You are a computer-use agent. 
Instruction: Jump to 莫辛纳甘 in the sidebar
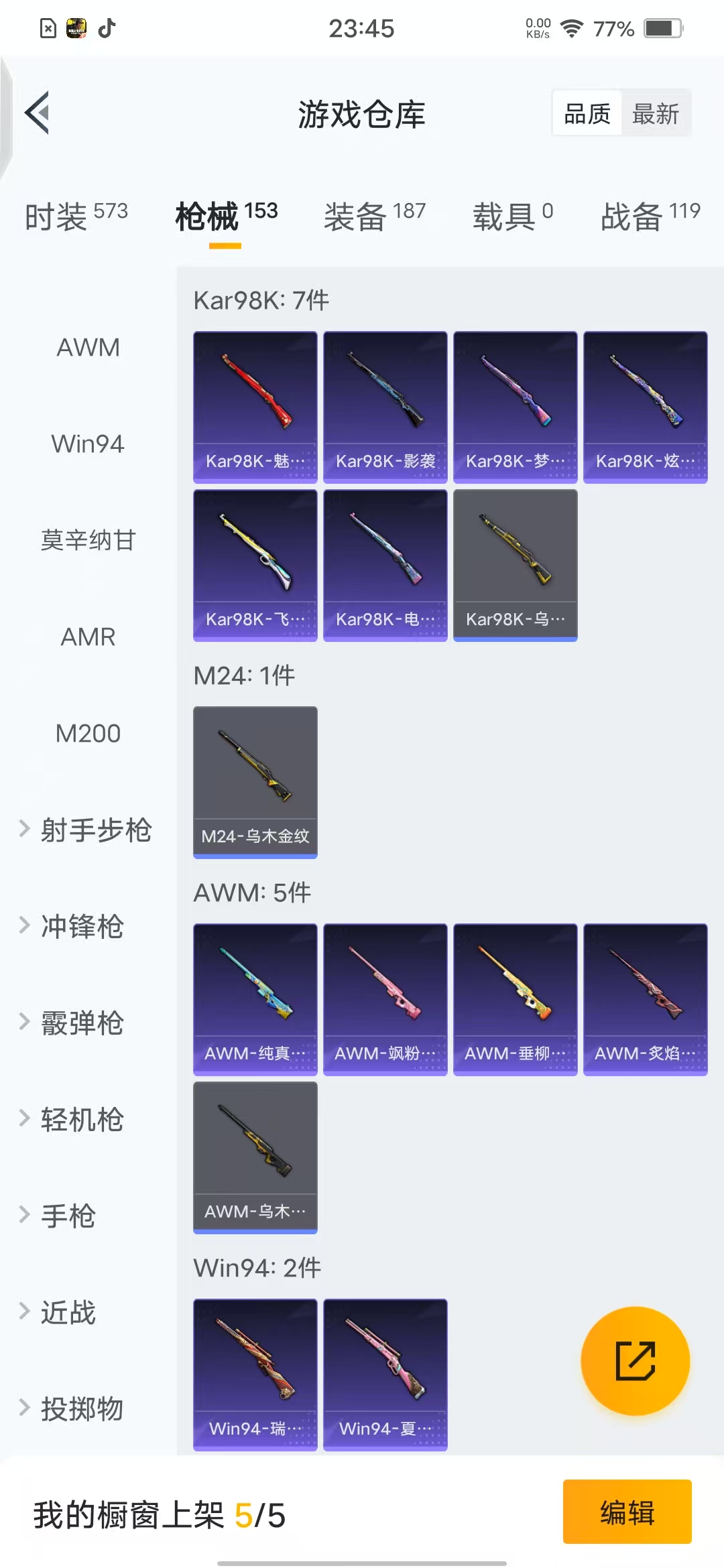coord(88,540)
